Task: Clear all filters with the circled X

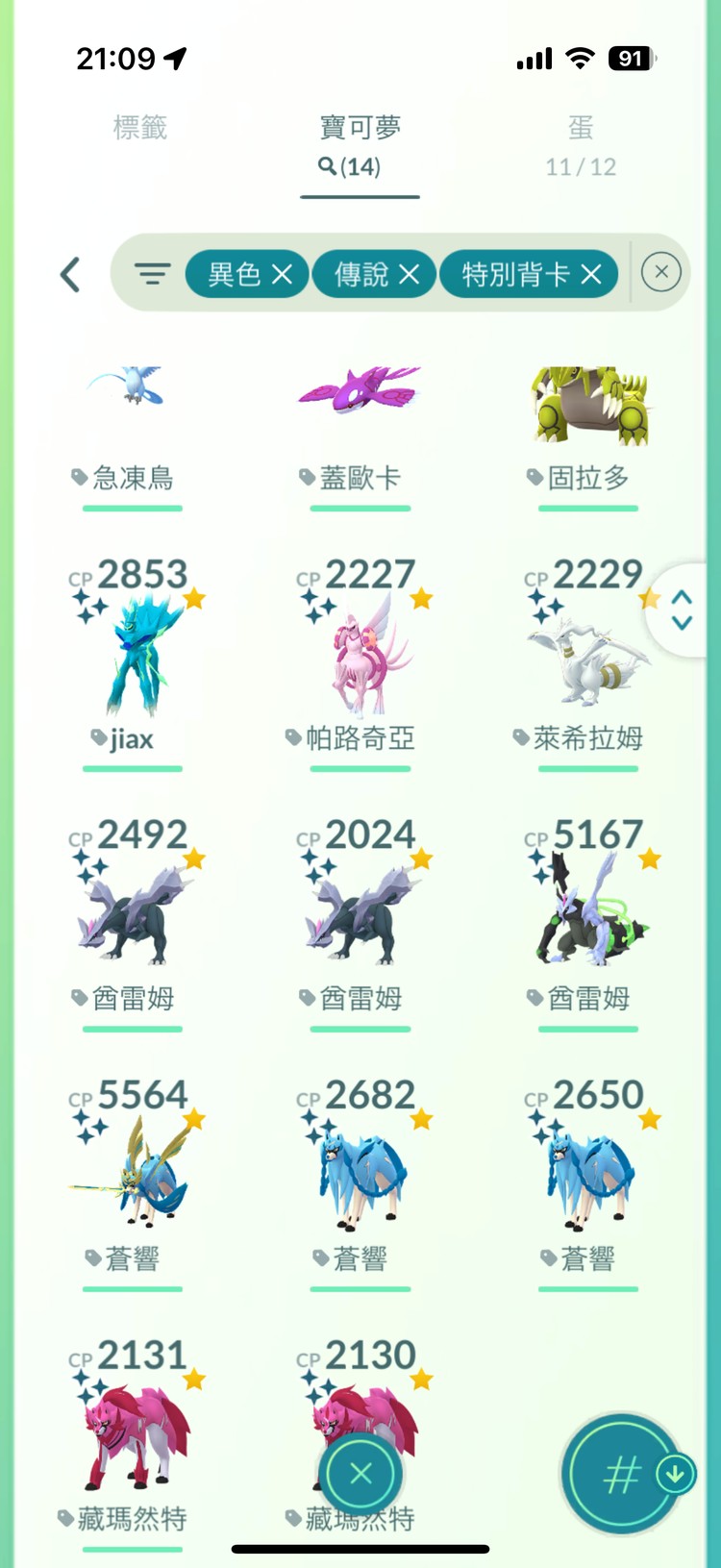Action: click(661, 272)
